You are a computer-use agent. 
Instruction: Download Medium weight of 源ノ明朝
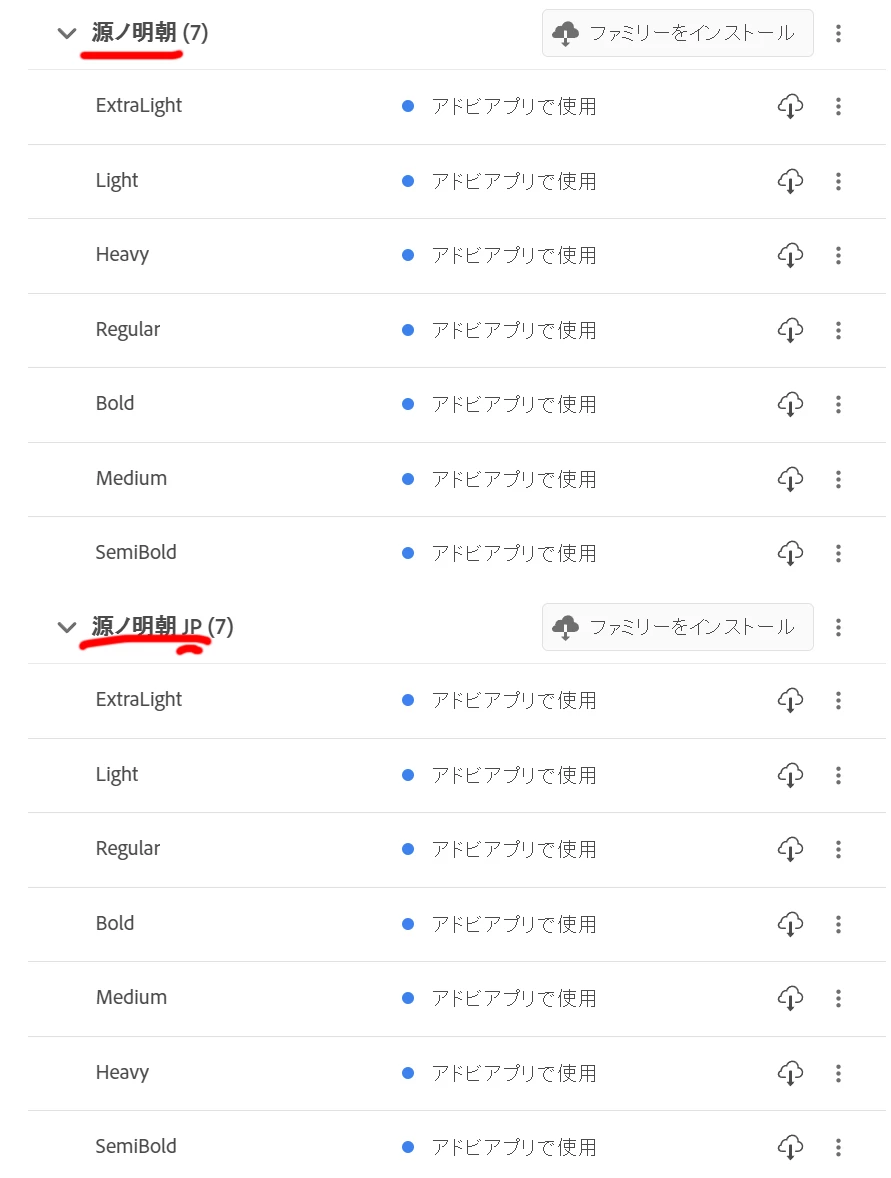790,479
